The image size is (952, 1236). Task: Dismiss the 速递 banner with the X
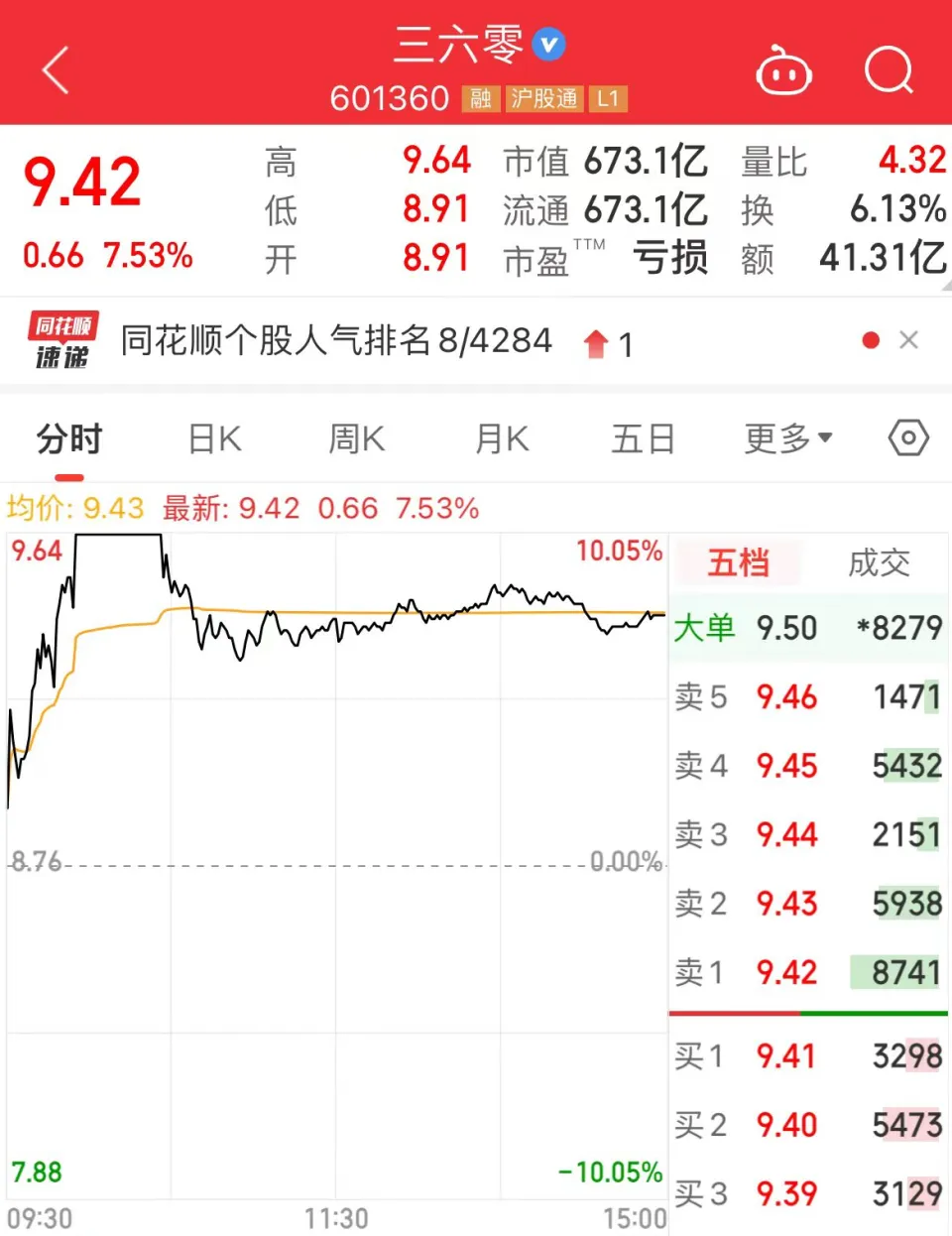tap(908, 340)
